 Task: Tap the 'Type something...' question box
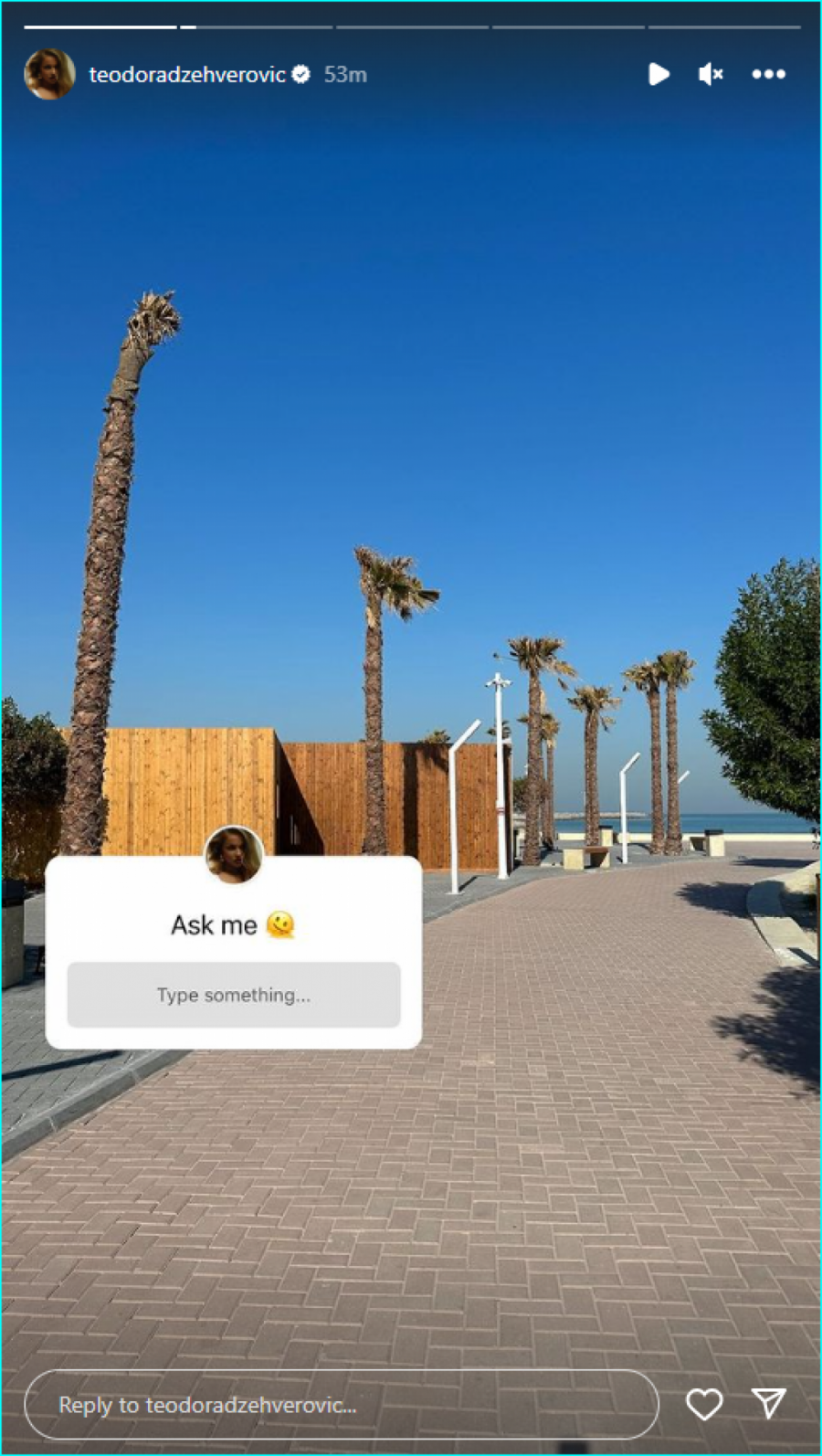[x=234, y=995]
